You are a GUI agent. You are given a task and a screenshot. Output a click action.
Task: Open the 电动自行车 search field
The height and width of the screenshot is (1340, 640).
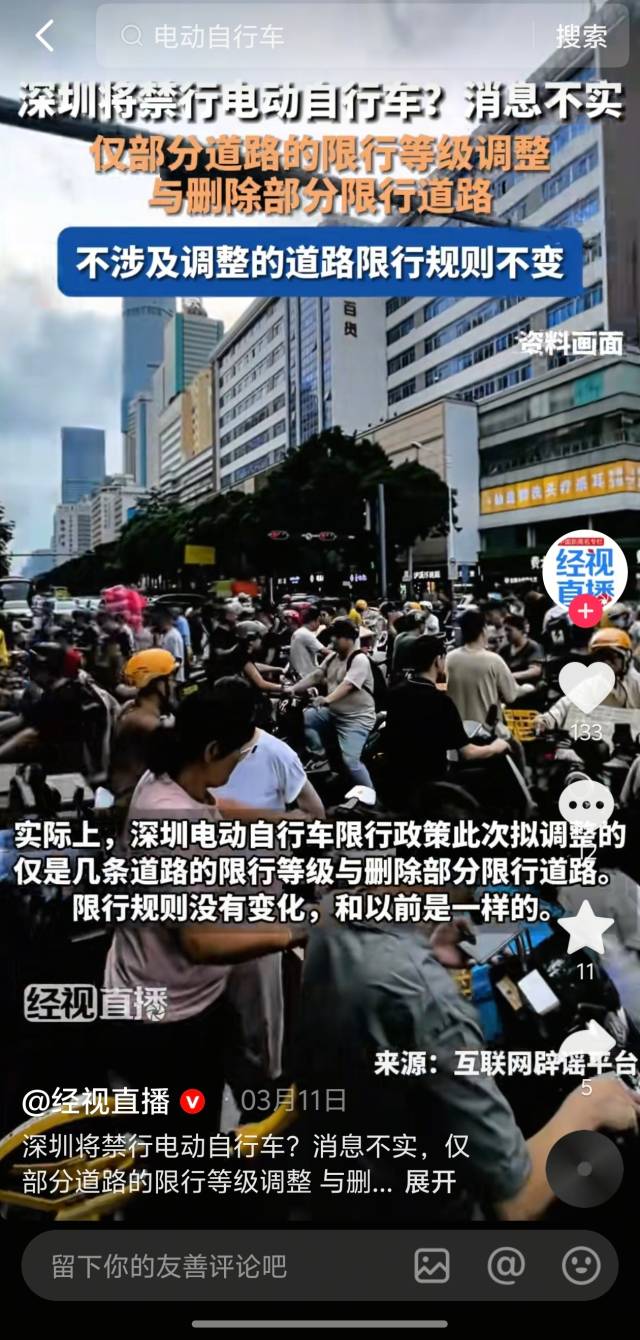tap(320, 37)
